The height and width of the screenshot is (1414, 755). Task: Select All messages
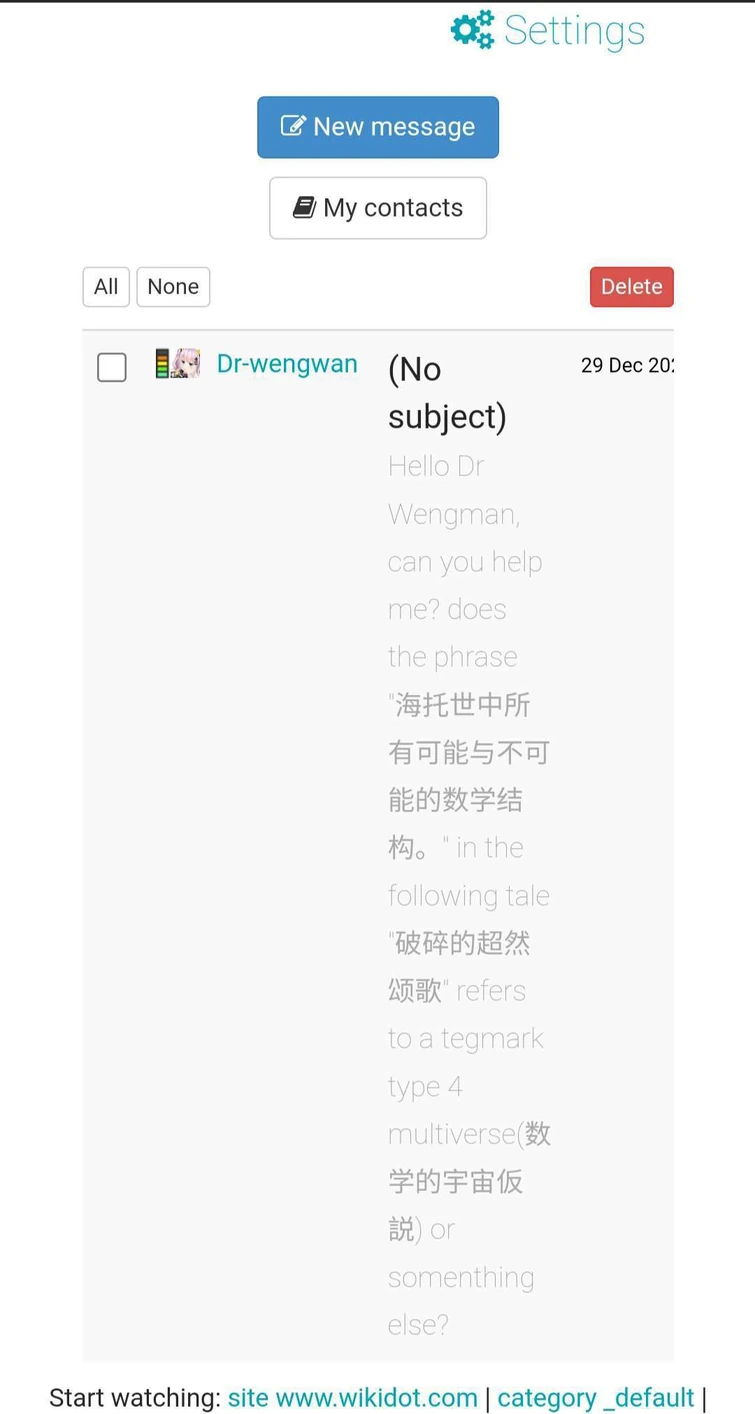(x=106, y=287)
